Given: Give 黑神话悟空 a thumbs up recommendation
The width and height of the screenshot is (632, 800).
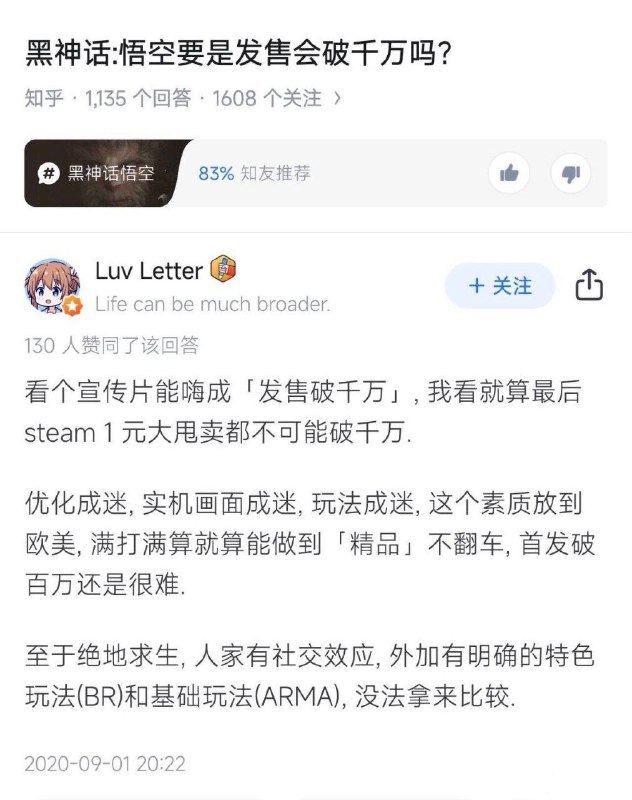Looking at the screenshot, I should pos(509,174).
